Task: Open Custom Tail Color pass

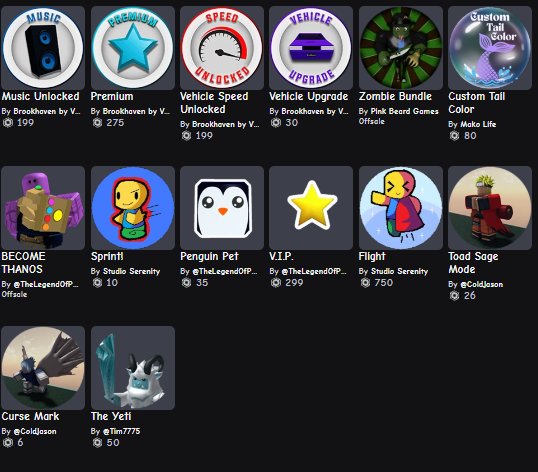Action: coord(490,48)
